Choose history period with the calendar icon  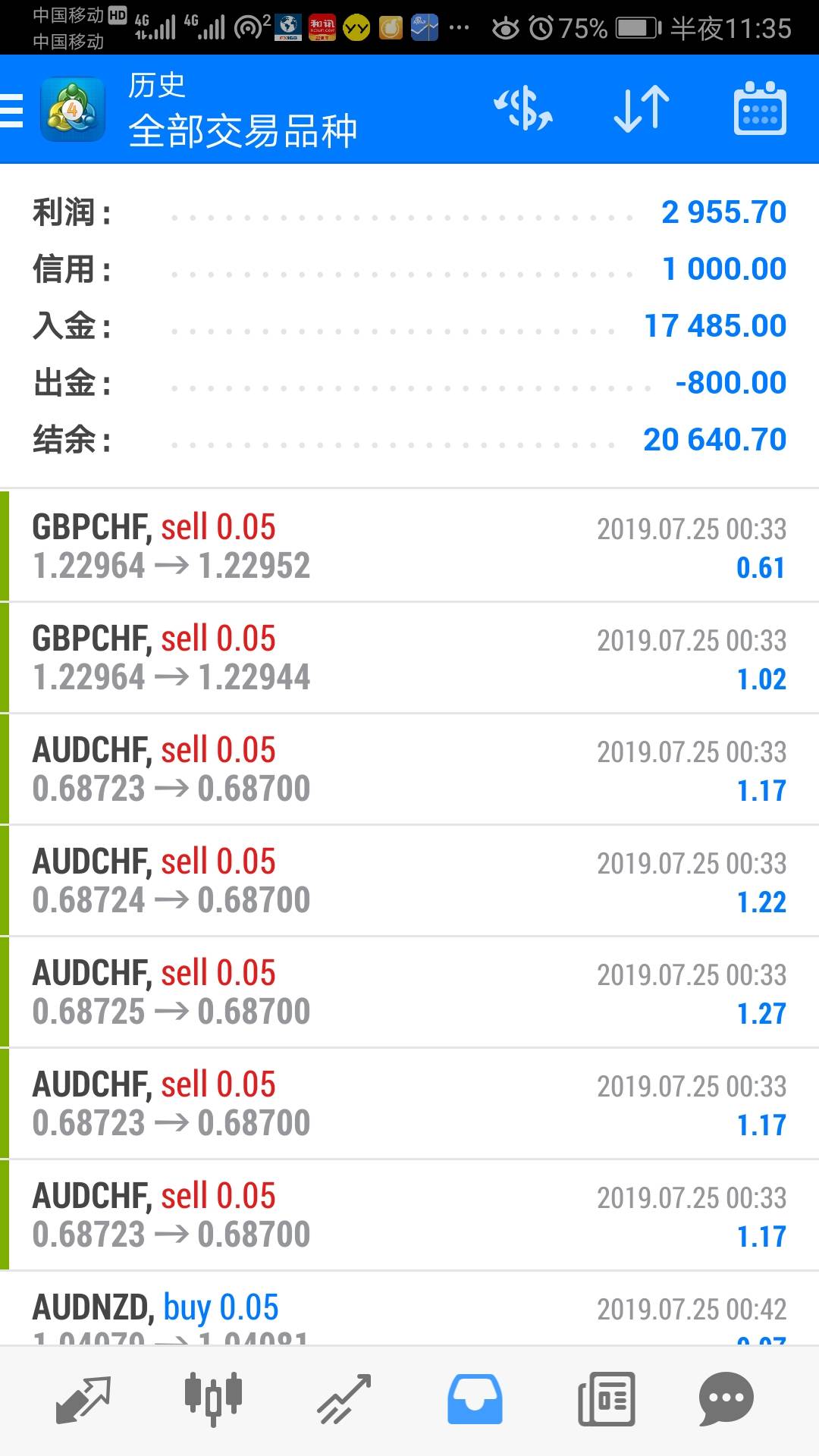coord(760,109)
